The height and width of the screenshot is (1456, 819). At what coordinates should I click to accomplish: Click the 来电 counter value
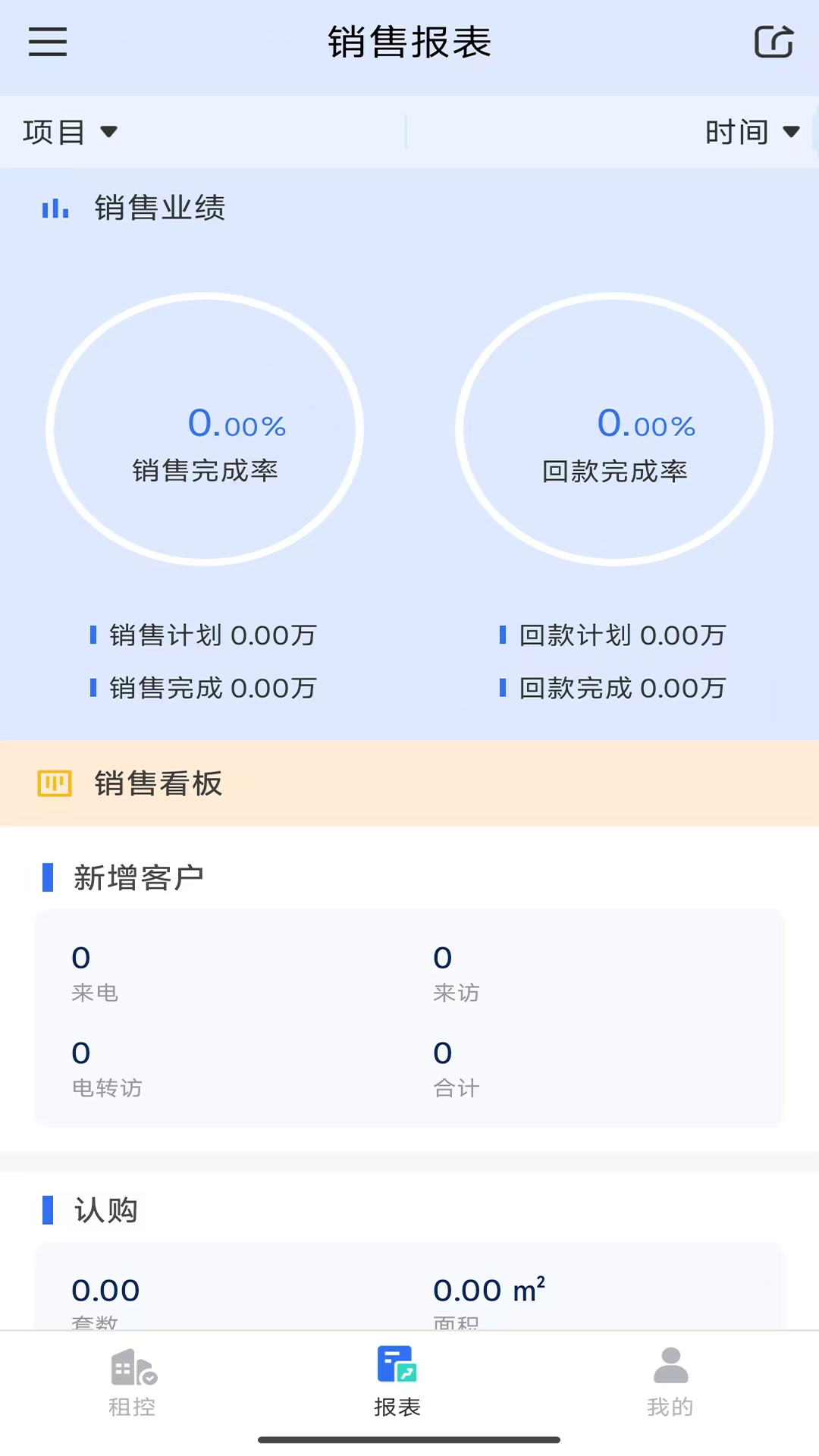click(x=79, y=957)
